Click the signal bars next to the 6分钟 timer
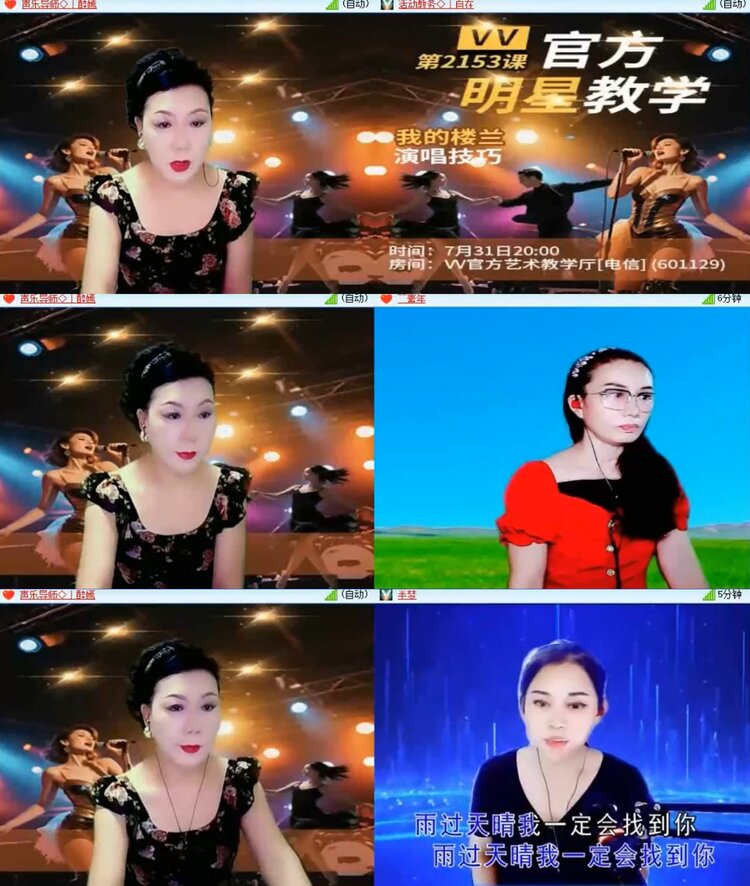 pyautogui.click(x=710, y=297)
